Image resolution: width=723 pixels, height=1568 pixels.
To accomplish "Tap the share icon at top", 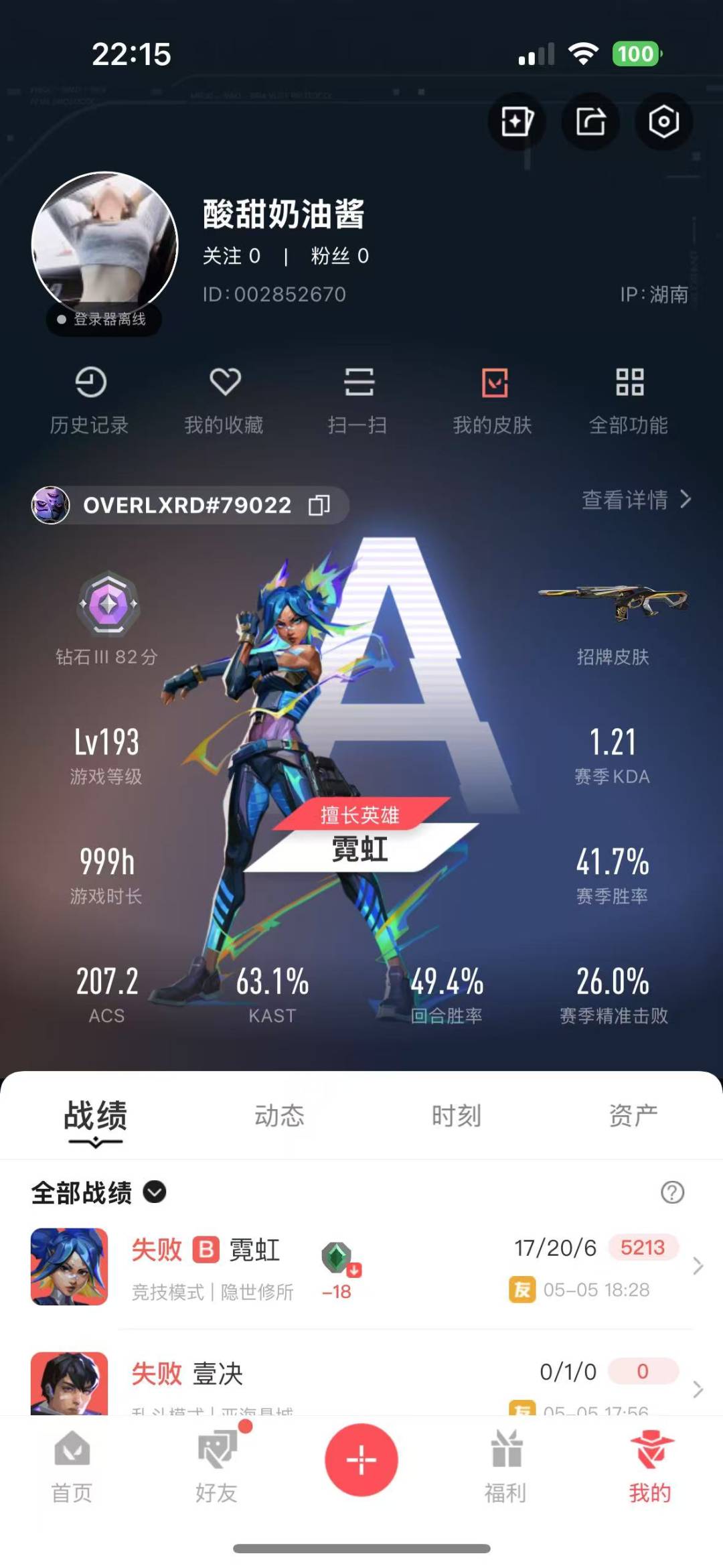I will [x=590, y=121].
